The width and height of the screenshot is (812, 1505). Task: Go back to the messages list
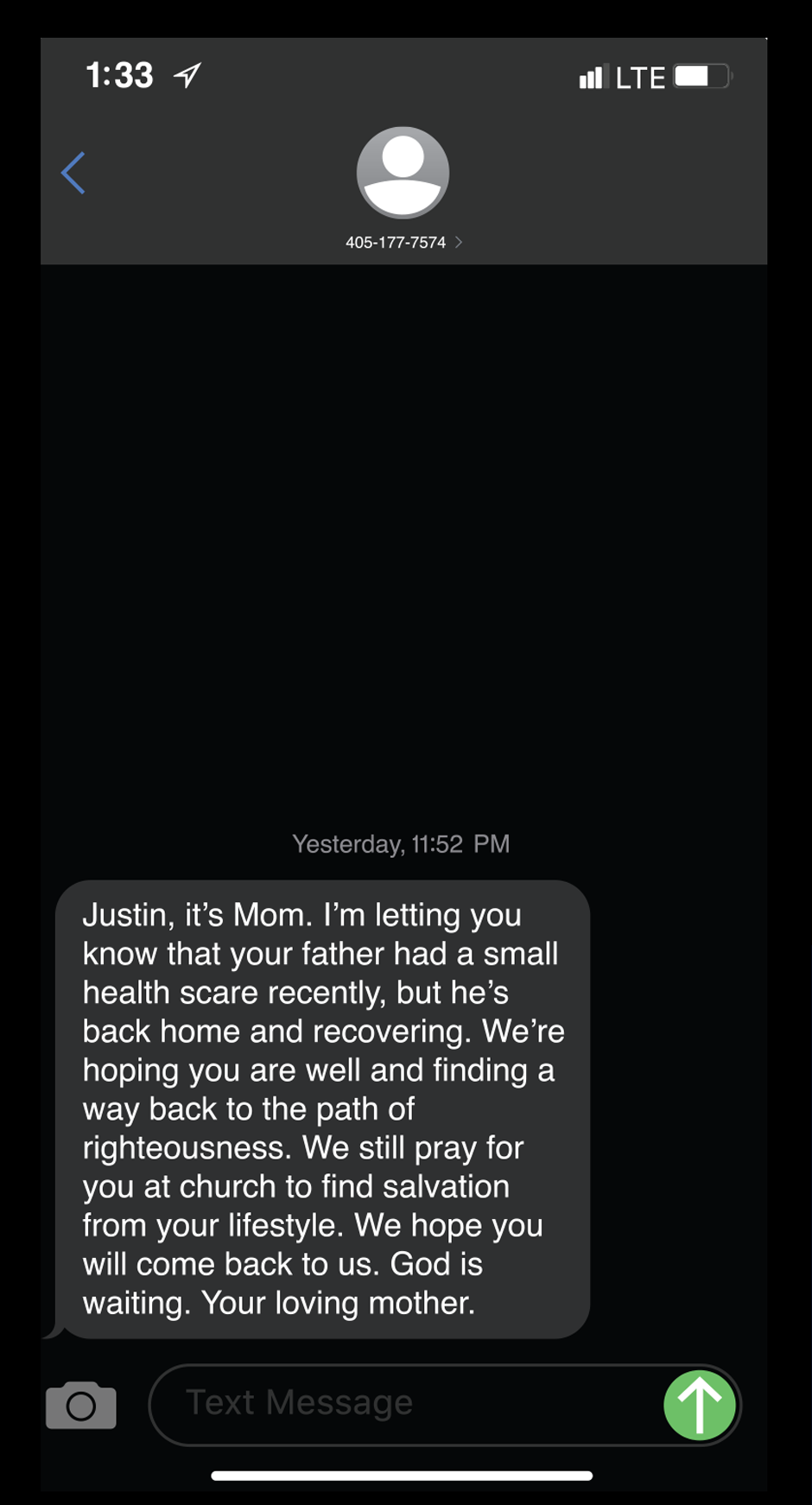[73, 173]
